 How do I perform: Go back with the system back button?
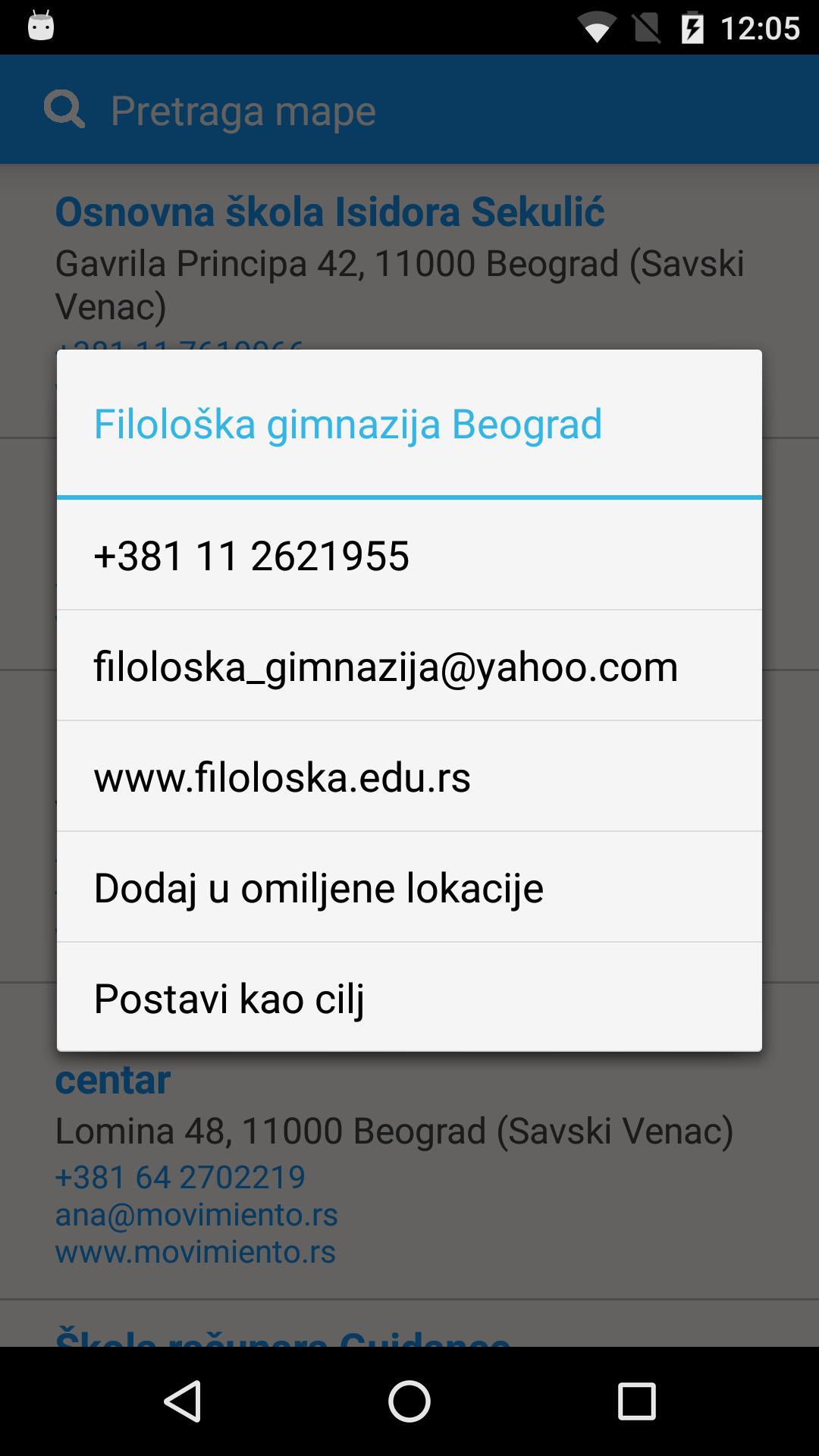coord(183,1401)
